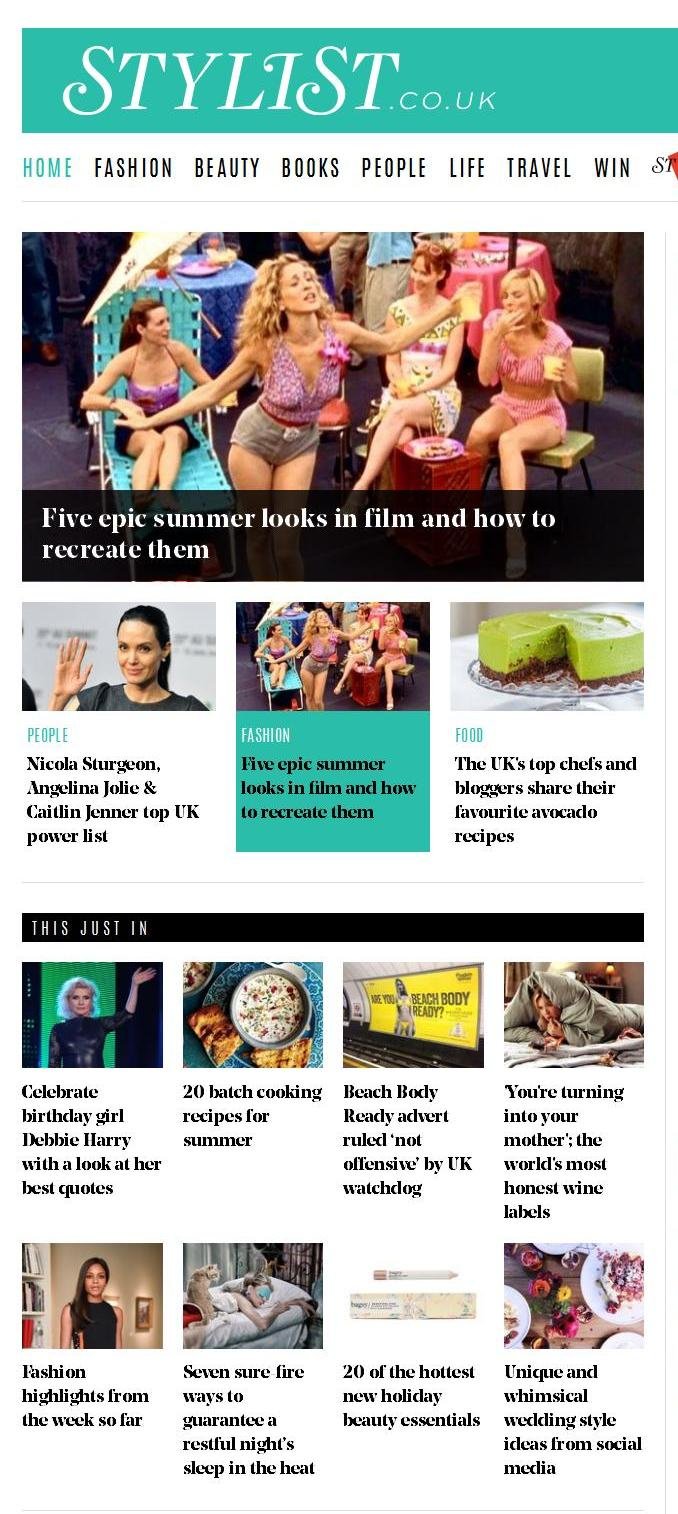Read the Nicola Sturgeon UK power list story
678x1514 pixels.
pos(112,799)
